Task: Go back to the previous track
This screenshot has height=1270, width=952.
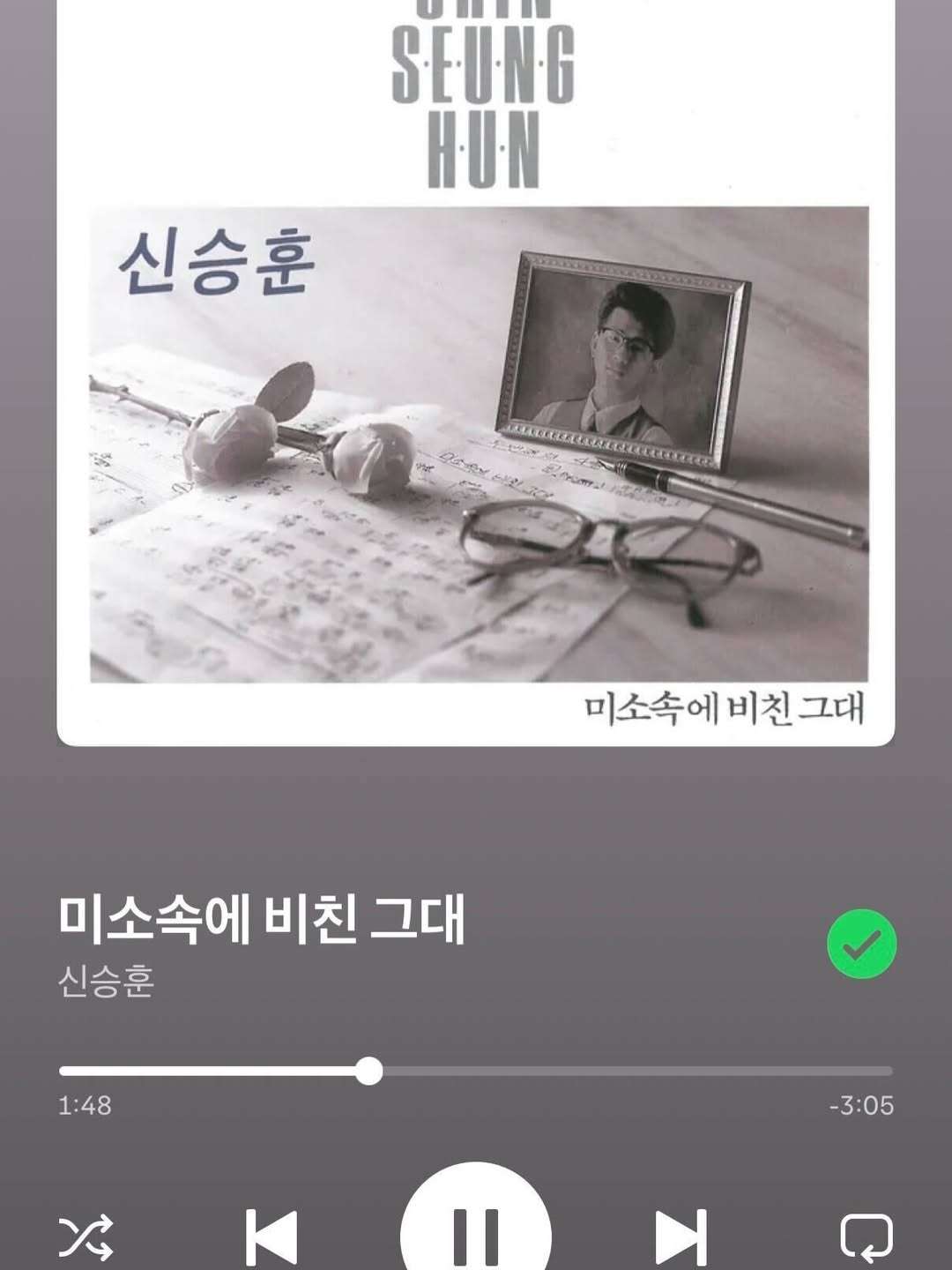Action: click(x=271, y=1236)
